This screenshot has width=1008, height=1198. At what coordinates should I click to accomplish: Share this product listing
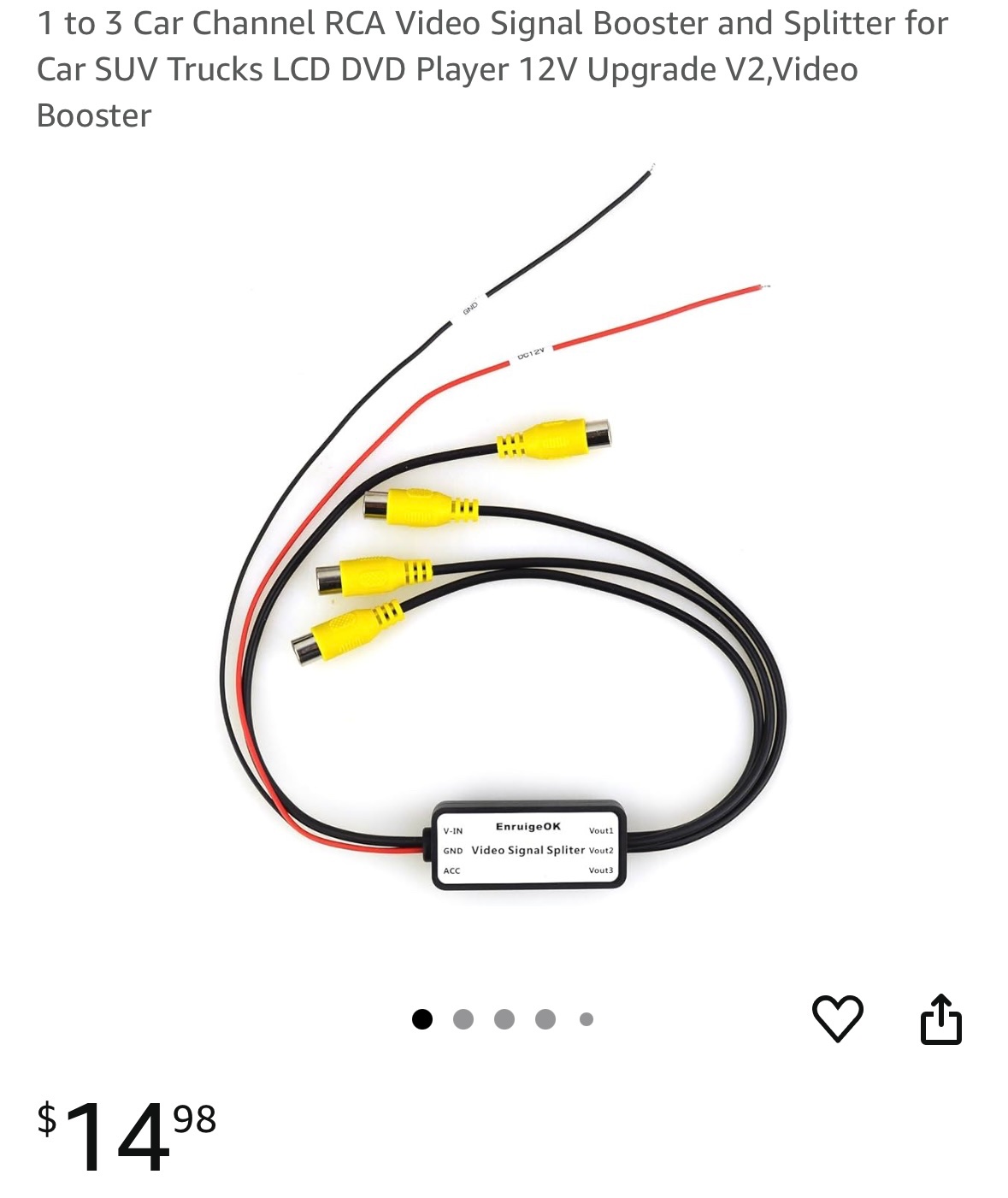tap(940, 1018)
